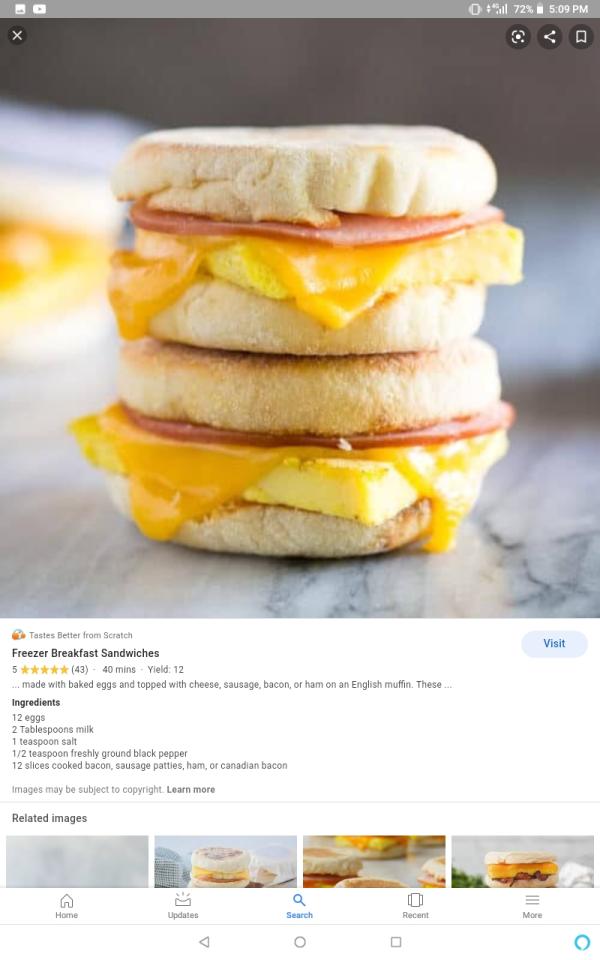The width and height of the screenshot is (600, 960).
Task: Open the Learn more copyright link
Action: [190, 790]
